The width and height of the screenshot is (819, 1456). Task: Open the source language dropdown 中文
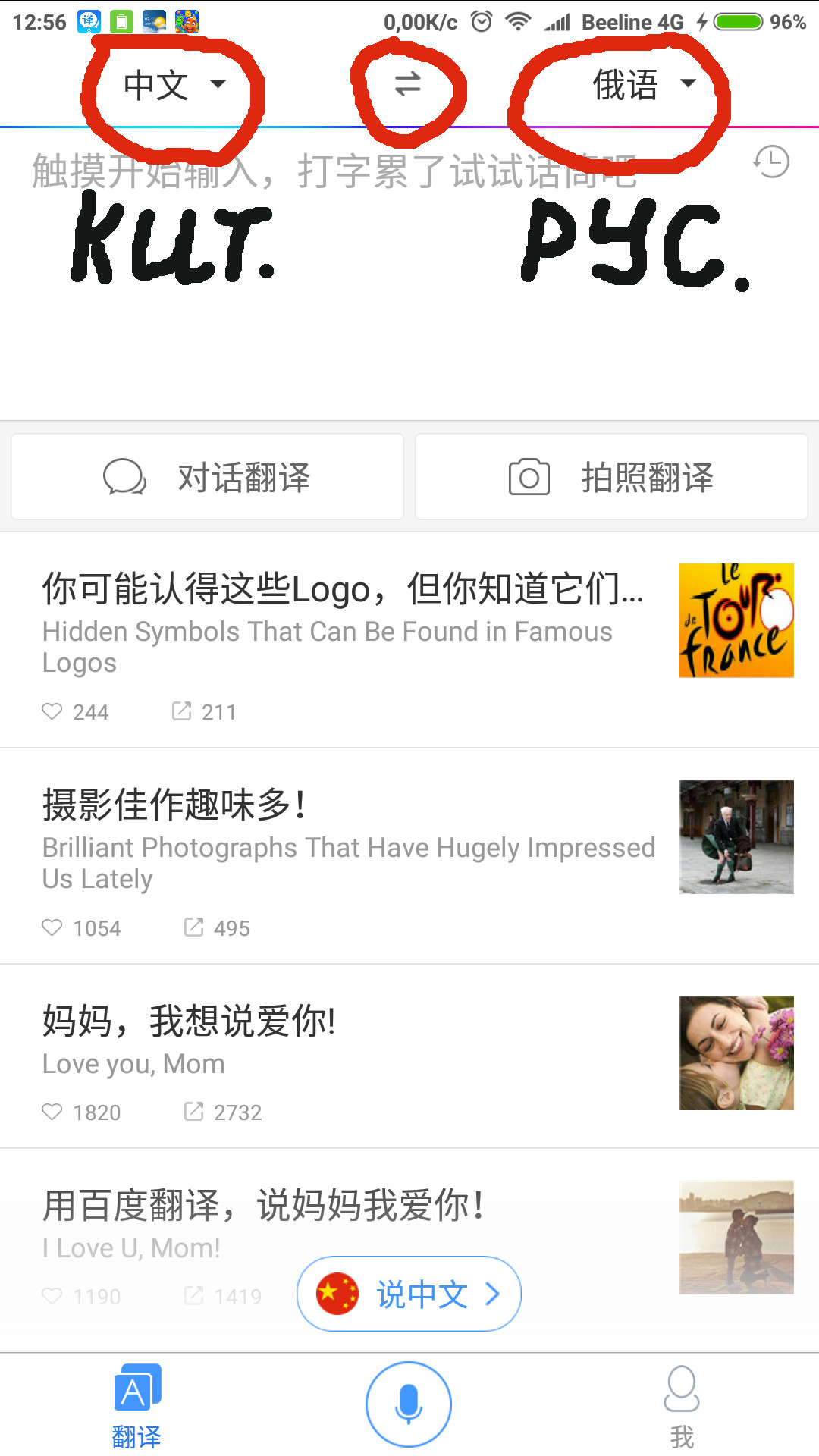[x=174, y=84]
